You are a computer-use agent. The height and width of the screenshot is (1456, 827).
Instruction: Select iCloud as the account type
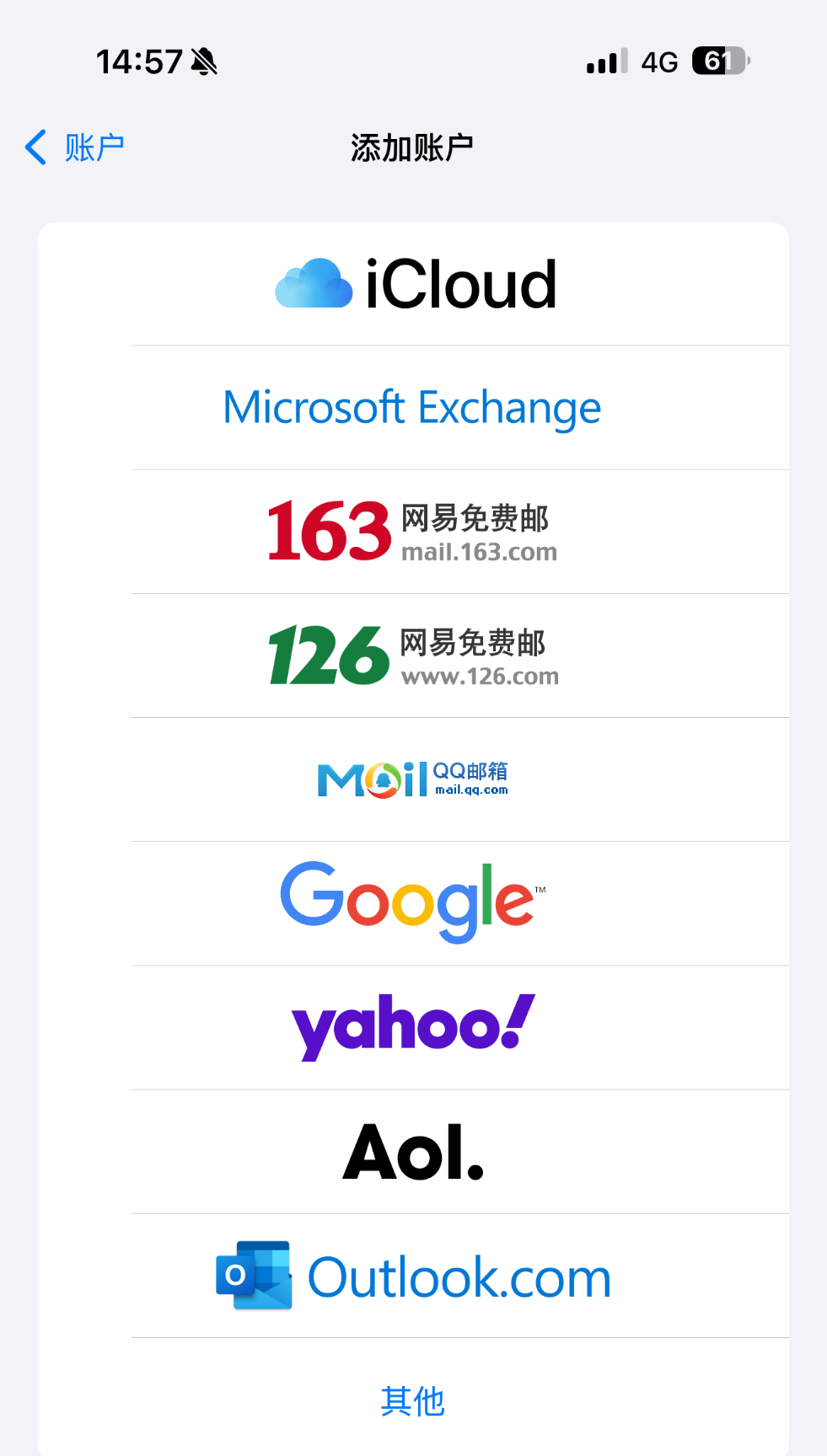coord(414,284)
